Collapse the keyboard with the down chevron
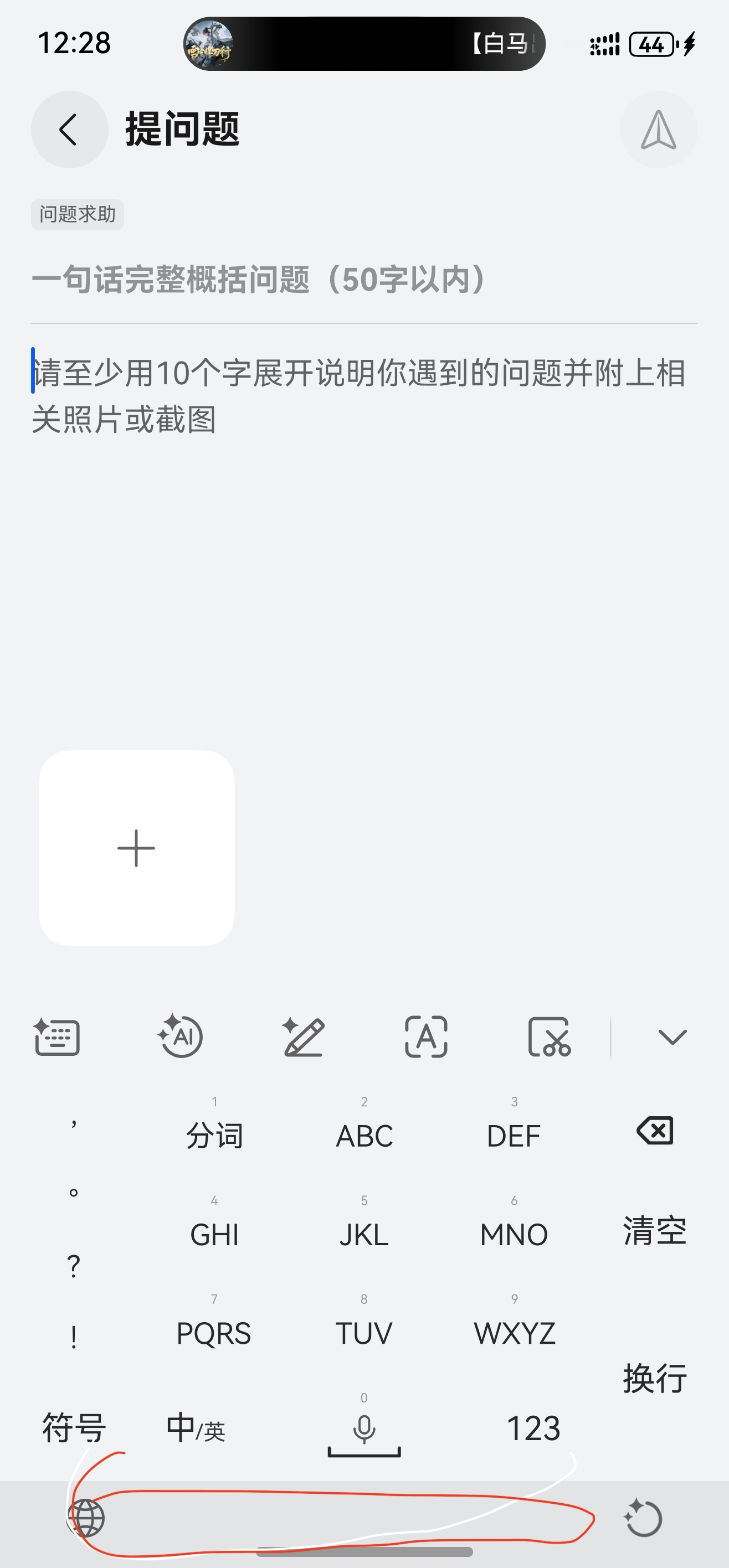The width and height of the screenshot is (729, 1568). point(672,1036)
